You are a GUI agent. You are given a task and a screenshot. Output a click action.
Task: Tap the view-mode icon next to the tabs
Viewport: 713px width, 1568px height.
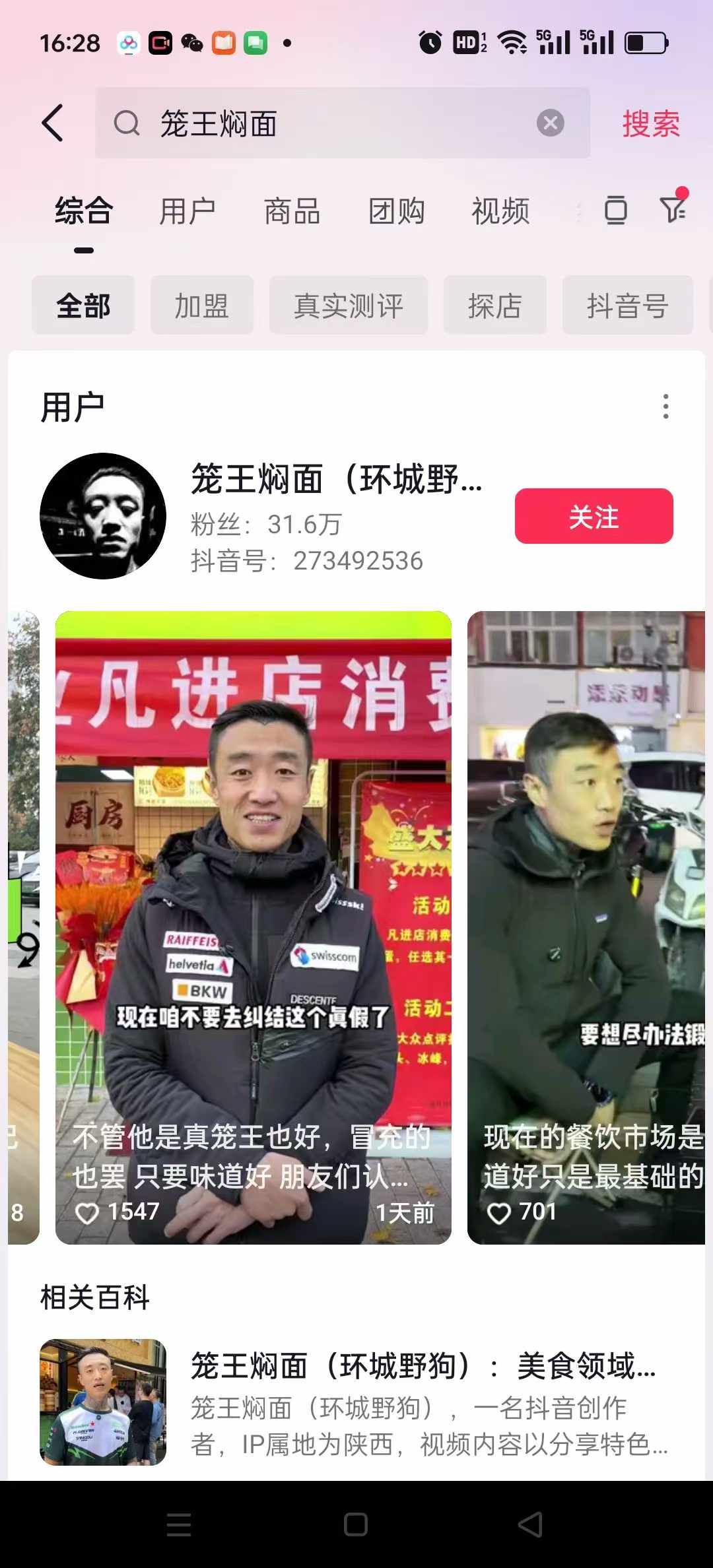point(615,210)
